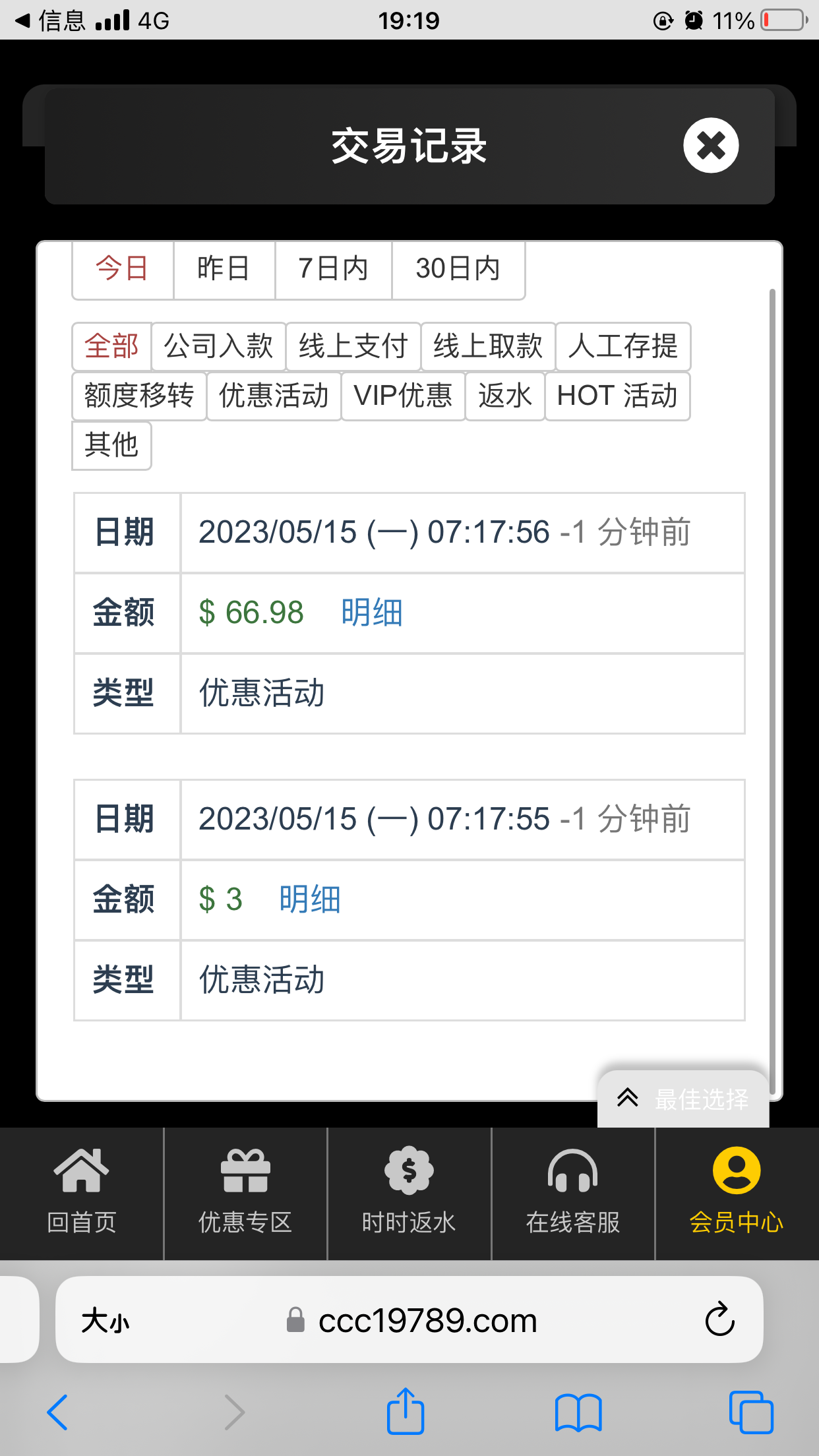
Task: Open the bookmarks book icon
Action: coord(578,1411)
